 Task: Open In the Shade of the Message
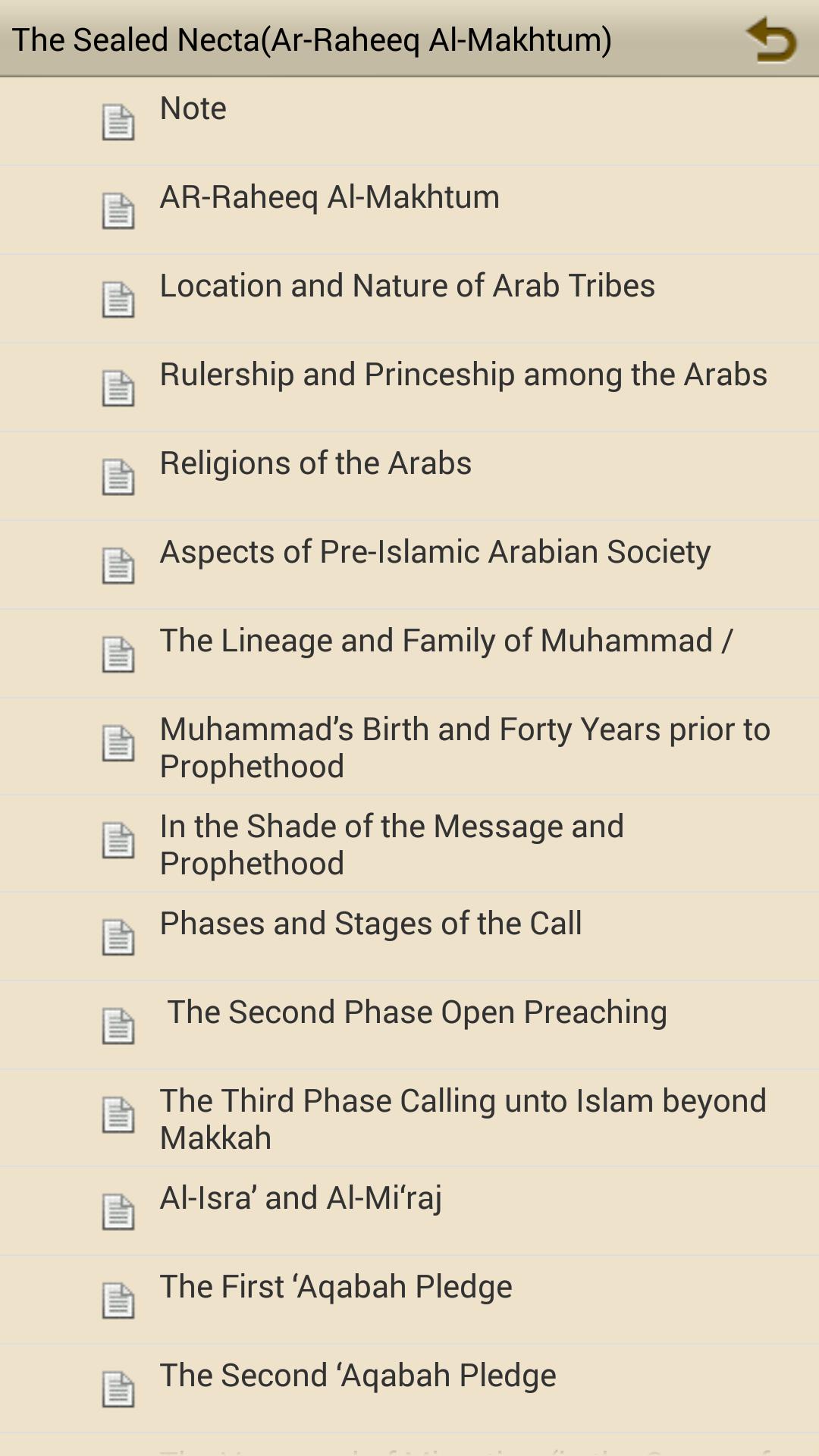(x=409, y=844)
